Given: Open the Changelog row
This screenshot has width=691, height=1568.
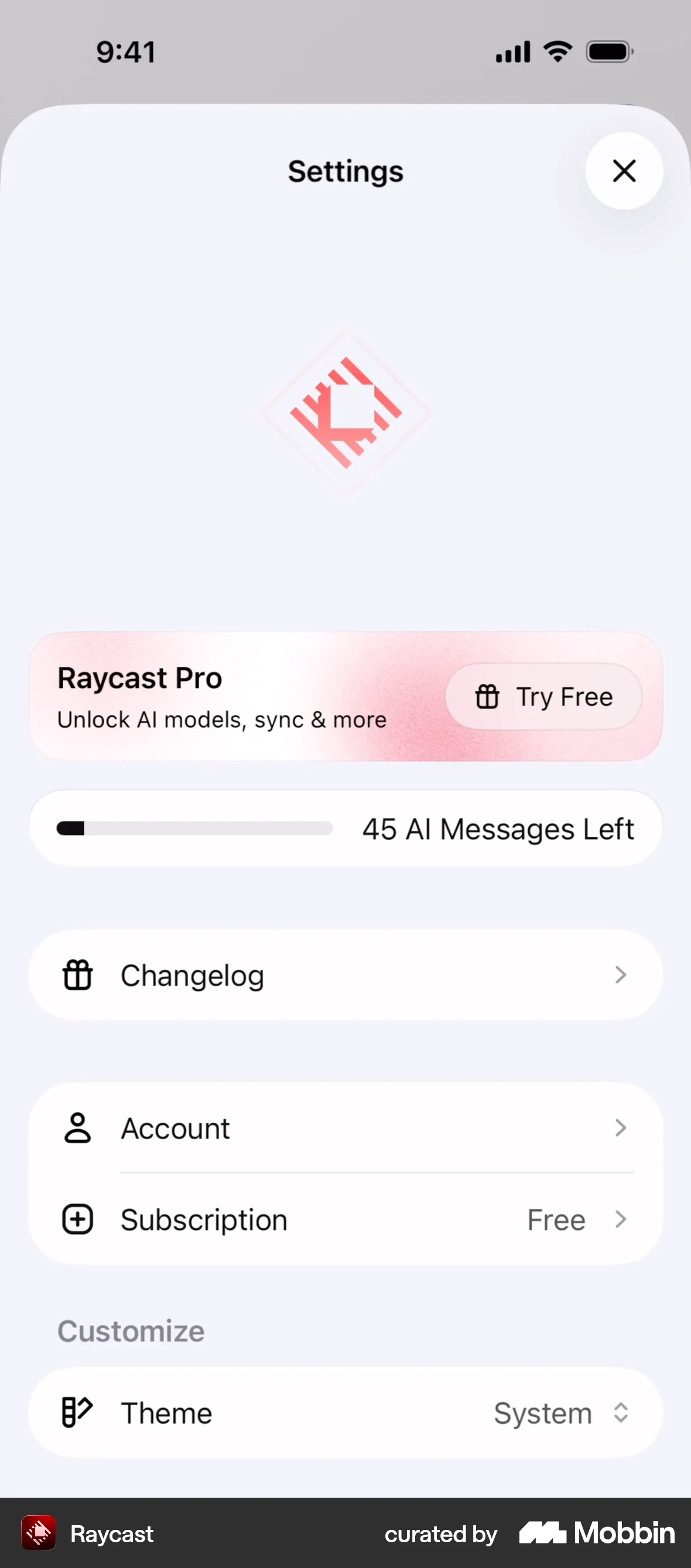Looking at the screenshot, I should pos(345,975).
